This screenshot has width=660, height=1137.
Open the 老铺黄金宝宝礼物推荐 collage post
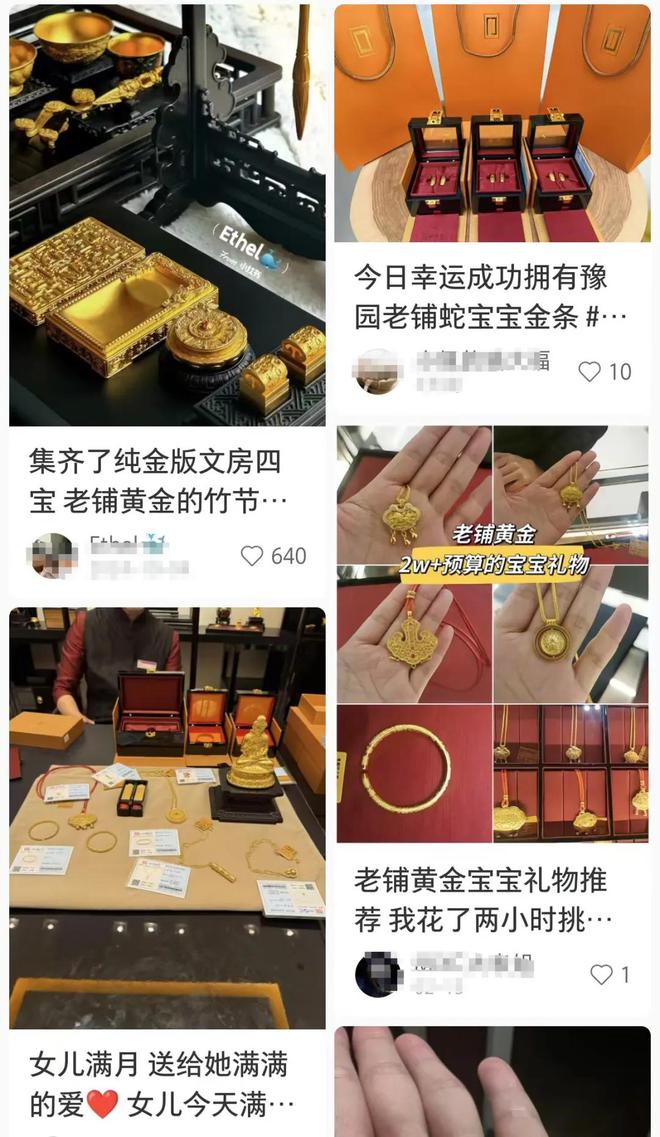(492, 634)
